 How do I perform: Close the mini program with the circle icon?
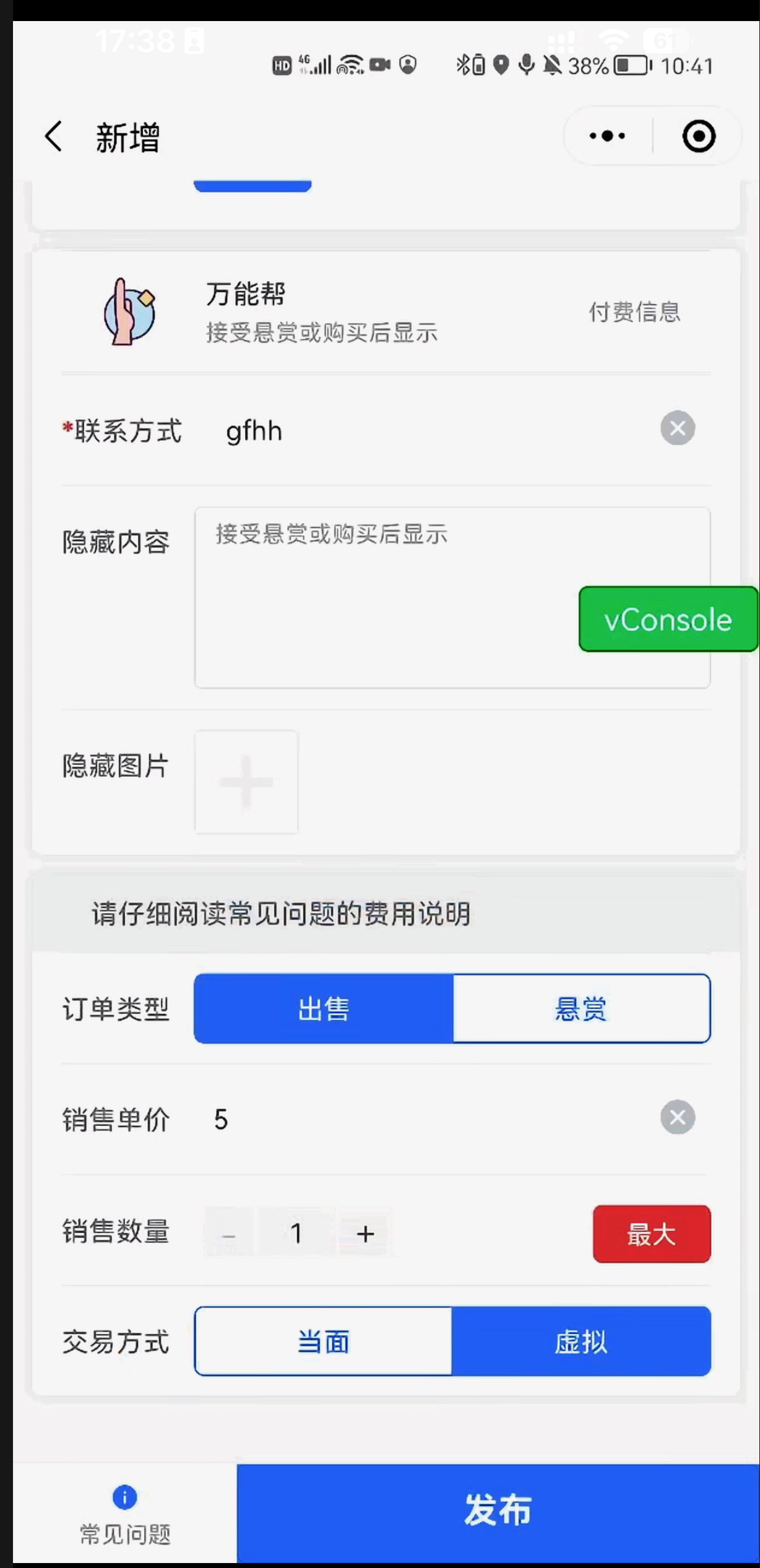[699, 136]
